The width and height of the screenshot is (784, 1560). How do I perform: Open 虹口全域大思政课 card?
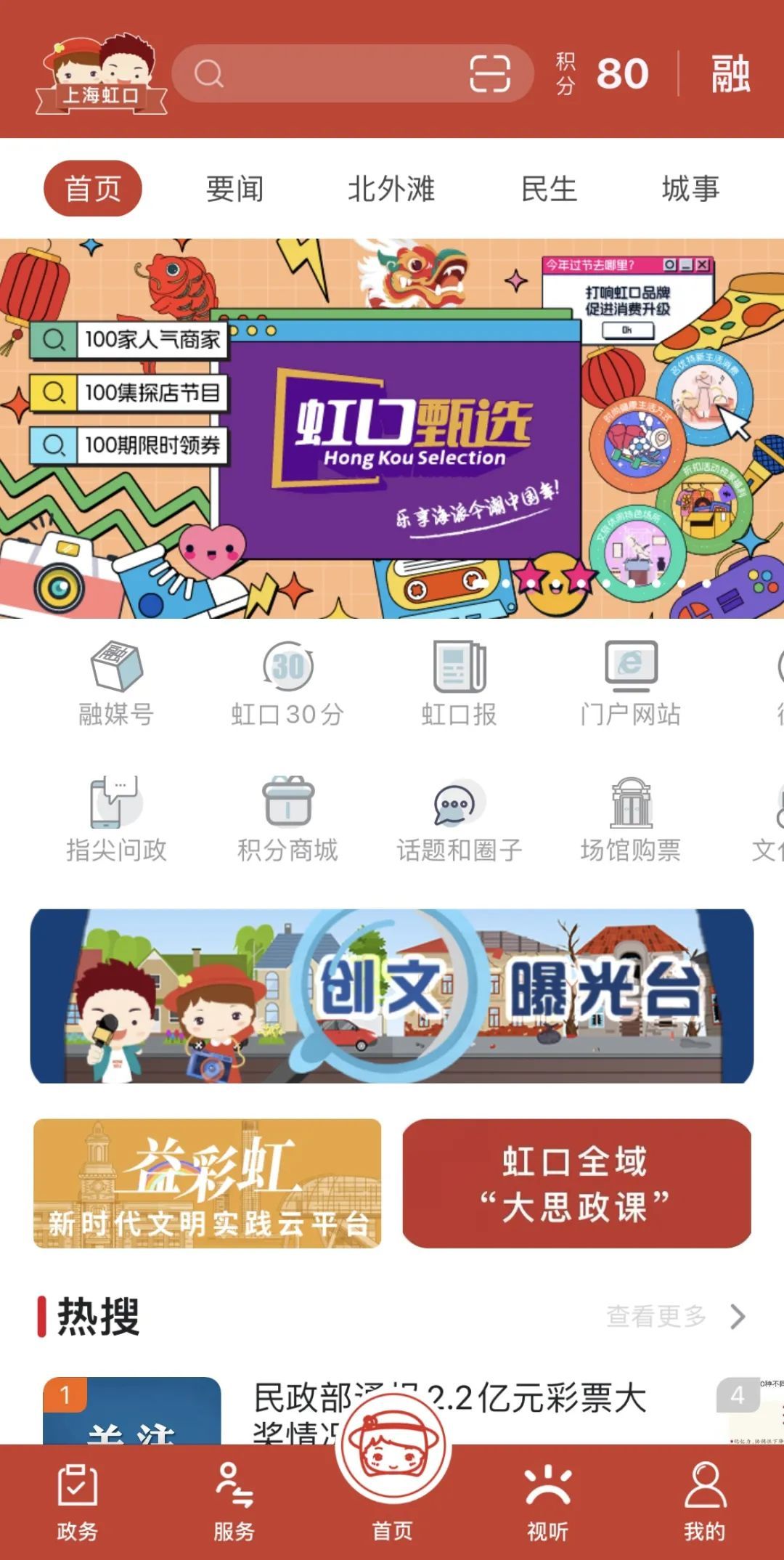(576, 1183)
